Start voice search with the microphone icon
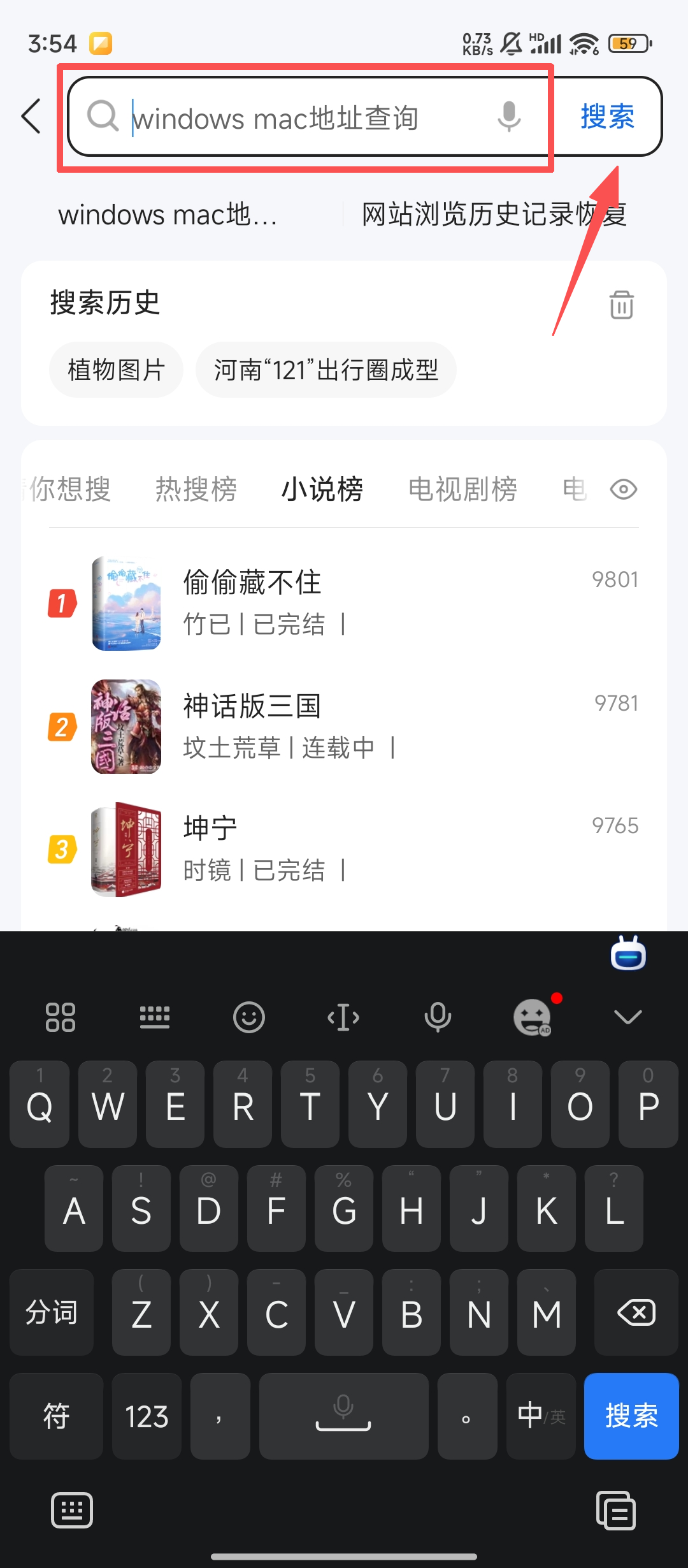 point(508,117)
